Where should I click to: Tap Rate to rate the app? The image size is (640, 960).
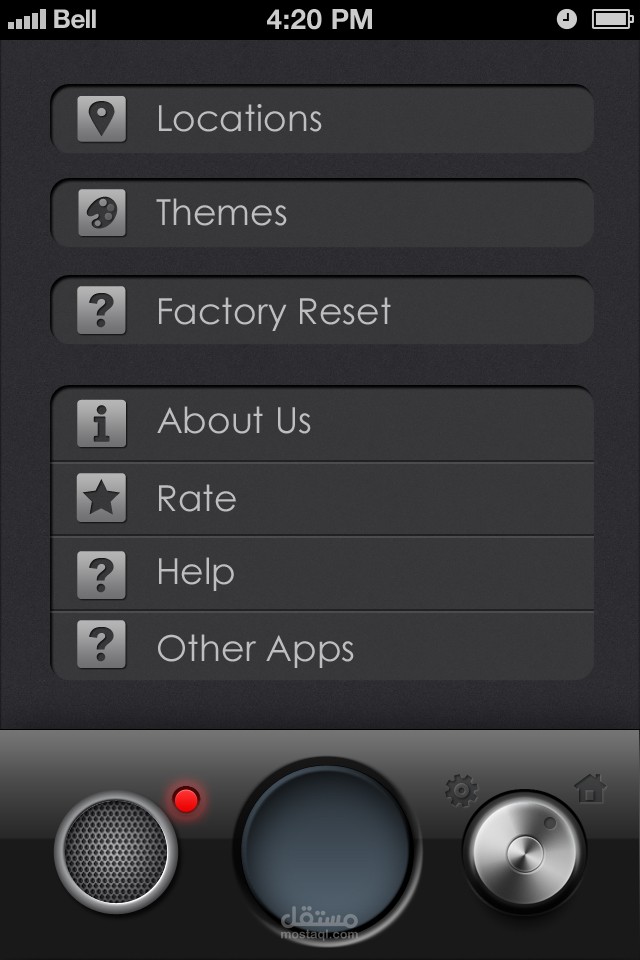(322, 498)
